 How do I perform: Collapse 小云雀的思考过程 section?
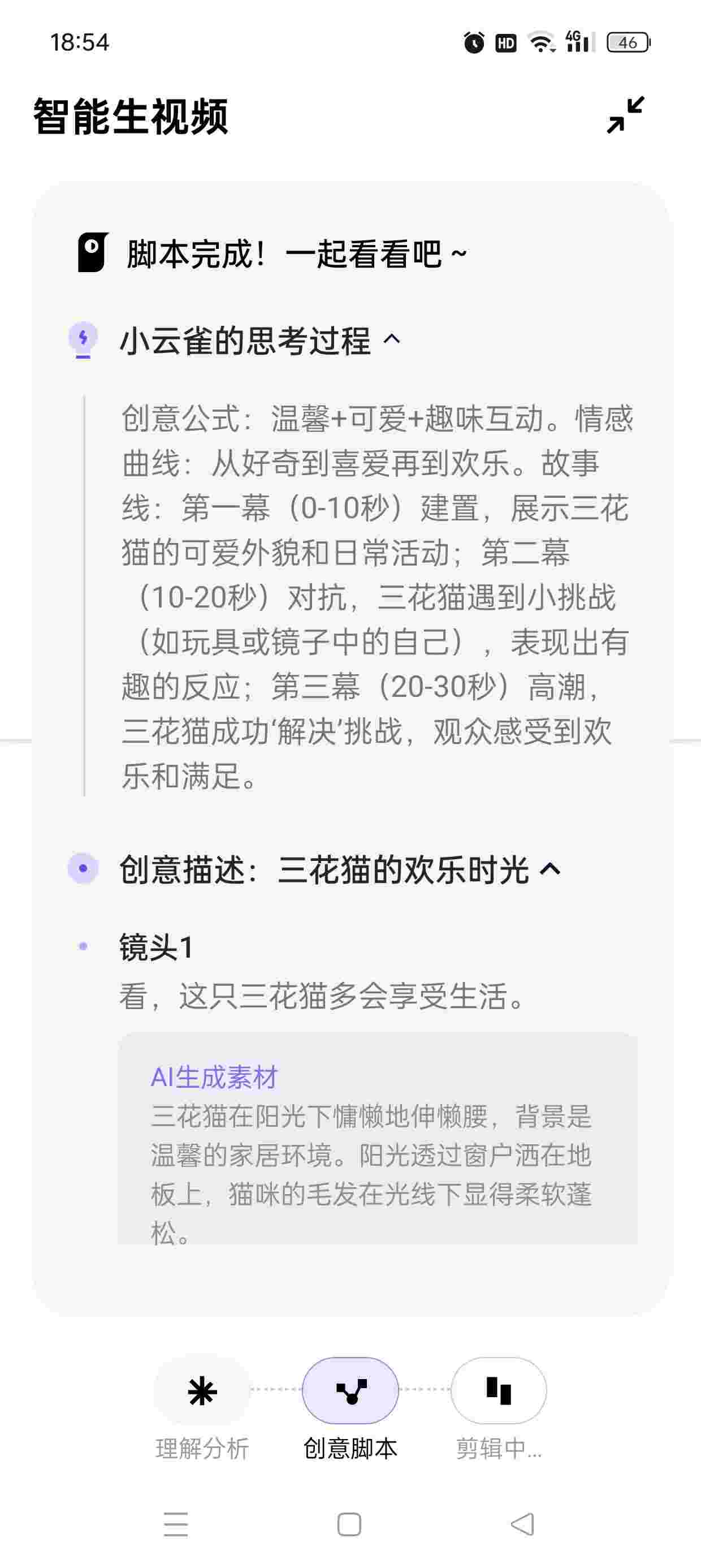[x=392, y=339]
